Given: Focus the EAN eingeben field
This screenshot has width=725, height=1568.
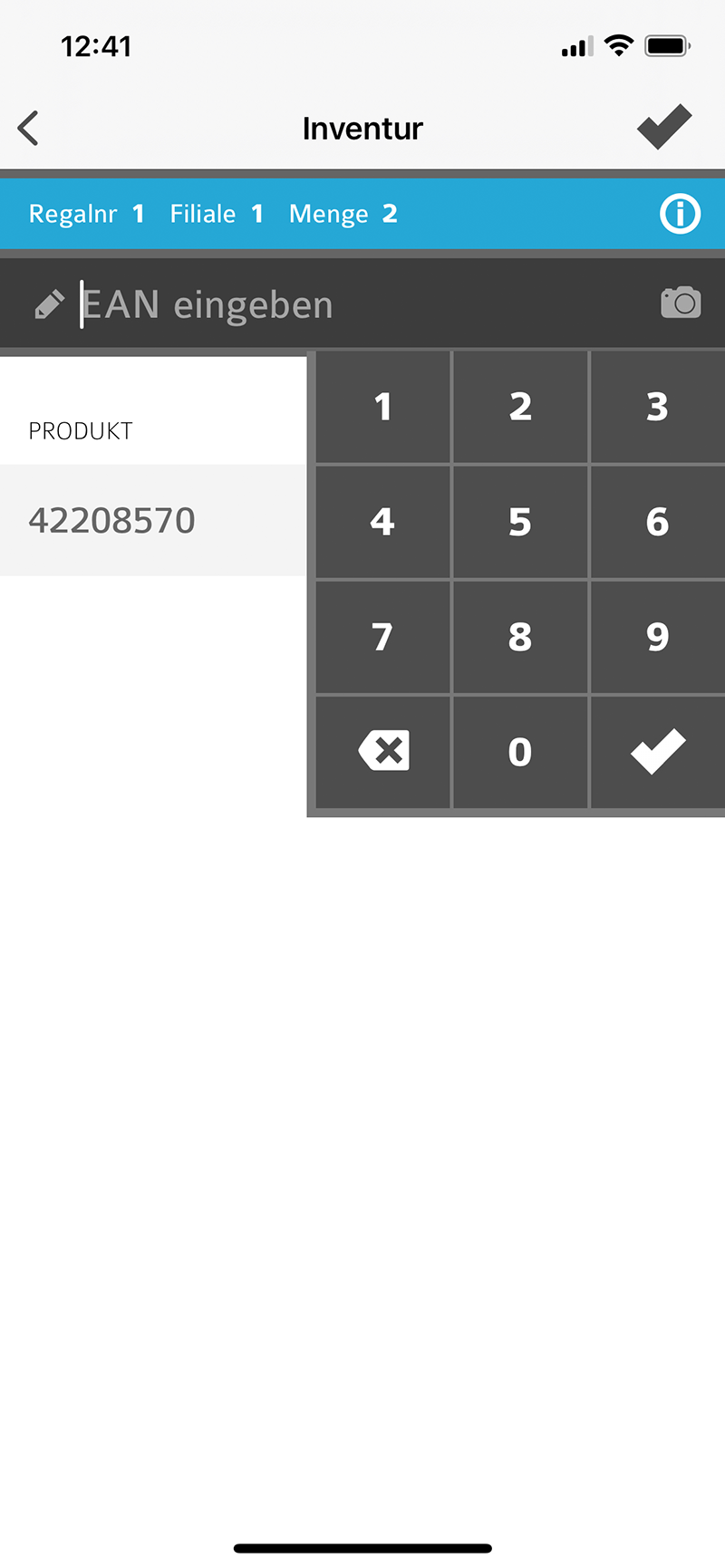Looking at the screenshot, I should click(x=344, y=304).
